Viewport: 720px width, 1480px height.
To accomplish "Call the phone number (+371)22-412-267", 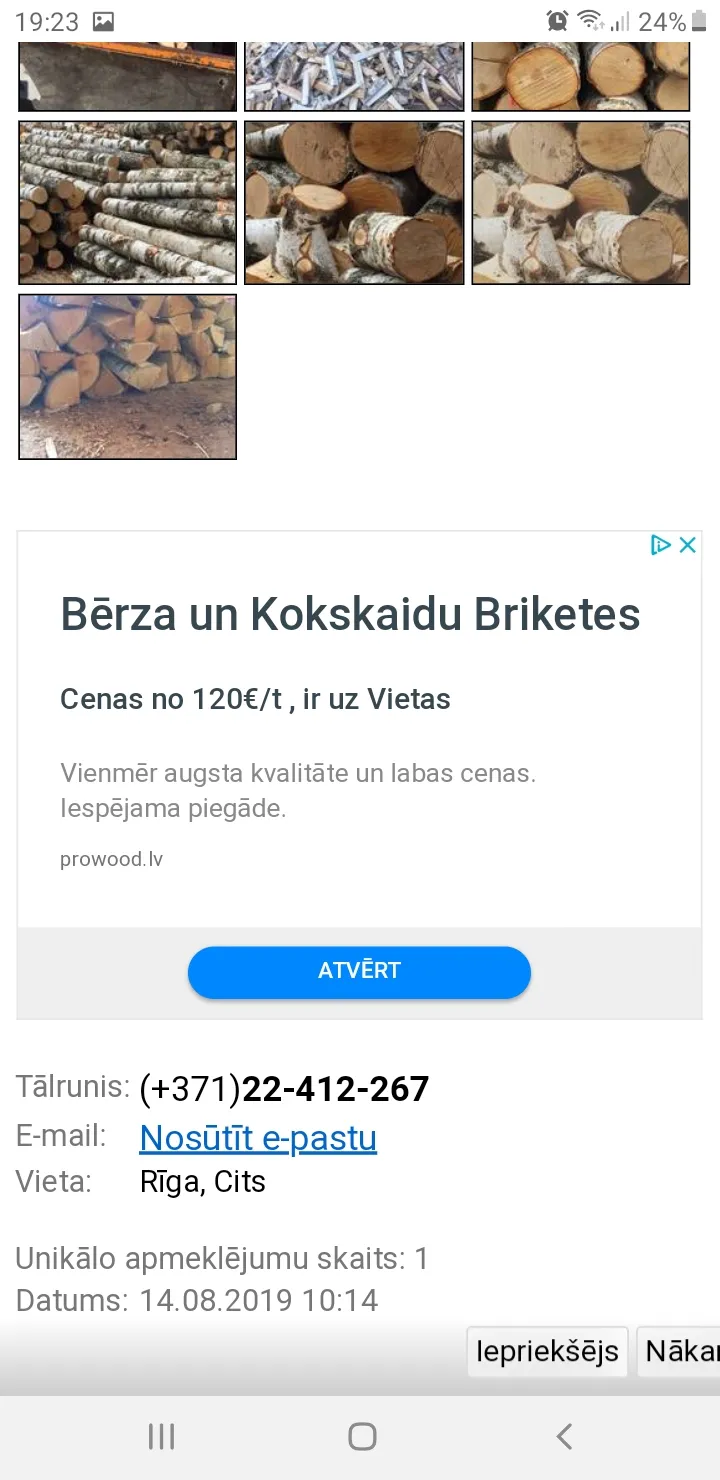I will [284, 1089].
